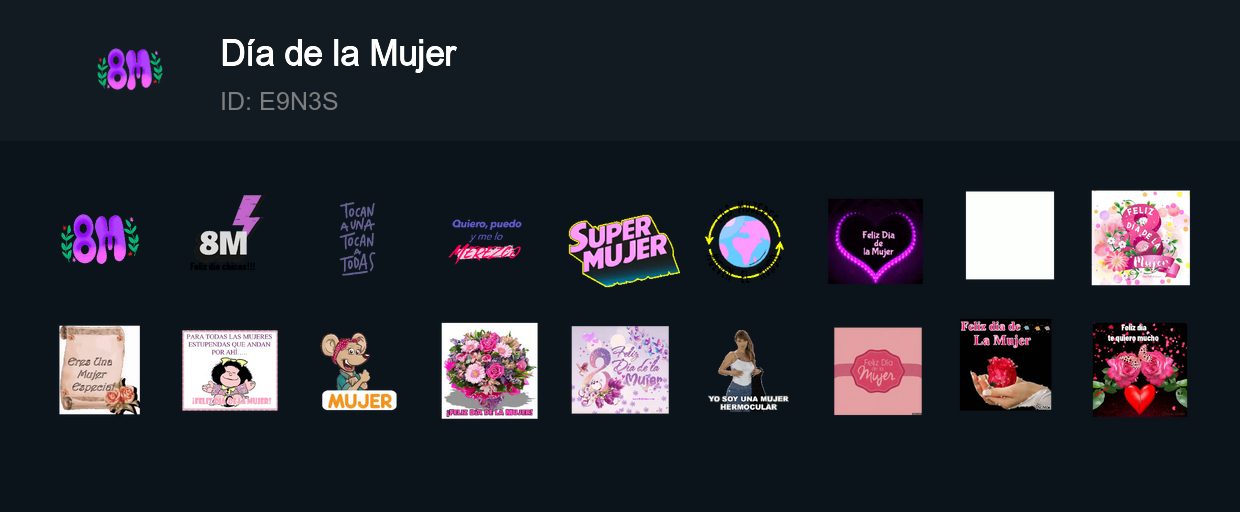This screenshot has width=1240, height=512.
Task: Choose the pink floral number 8 sticker
Action: (x=1140, y=238)
